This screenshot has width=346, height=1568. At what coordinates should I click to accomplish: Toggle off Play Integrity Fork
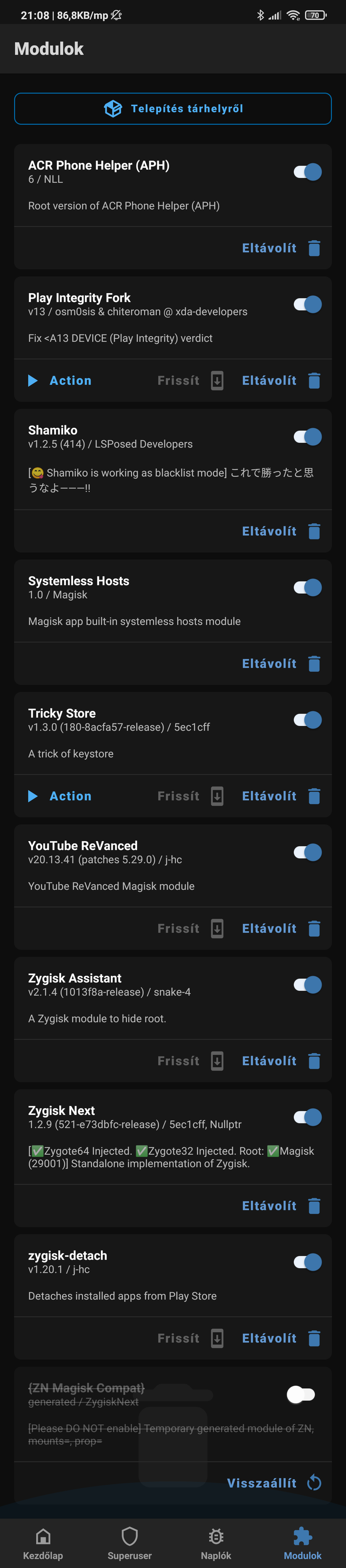coord(307,304)
